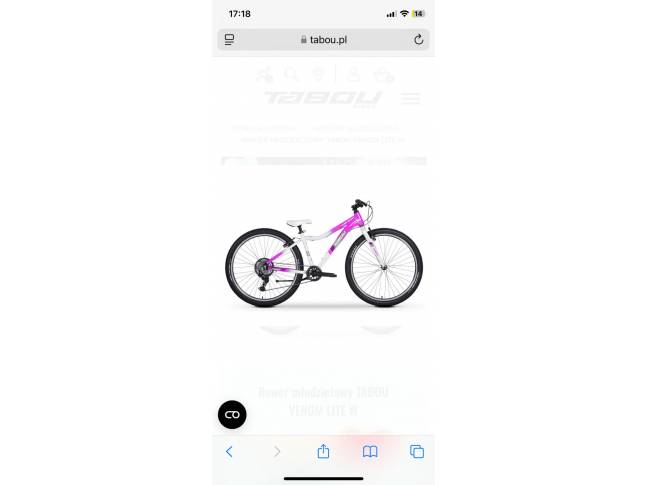Open the page settings menu in address bar

click(229, 40)
